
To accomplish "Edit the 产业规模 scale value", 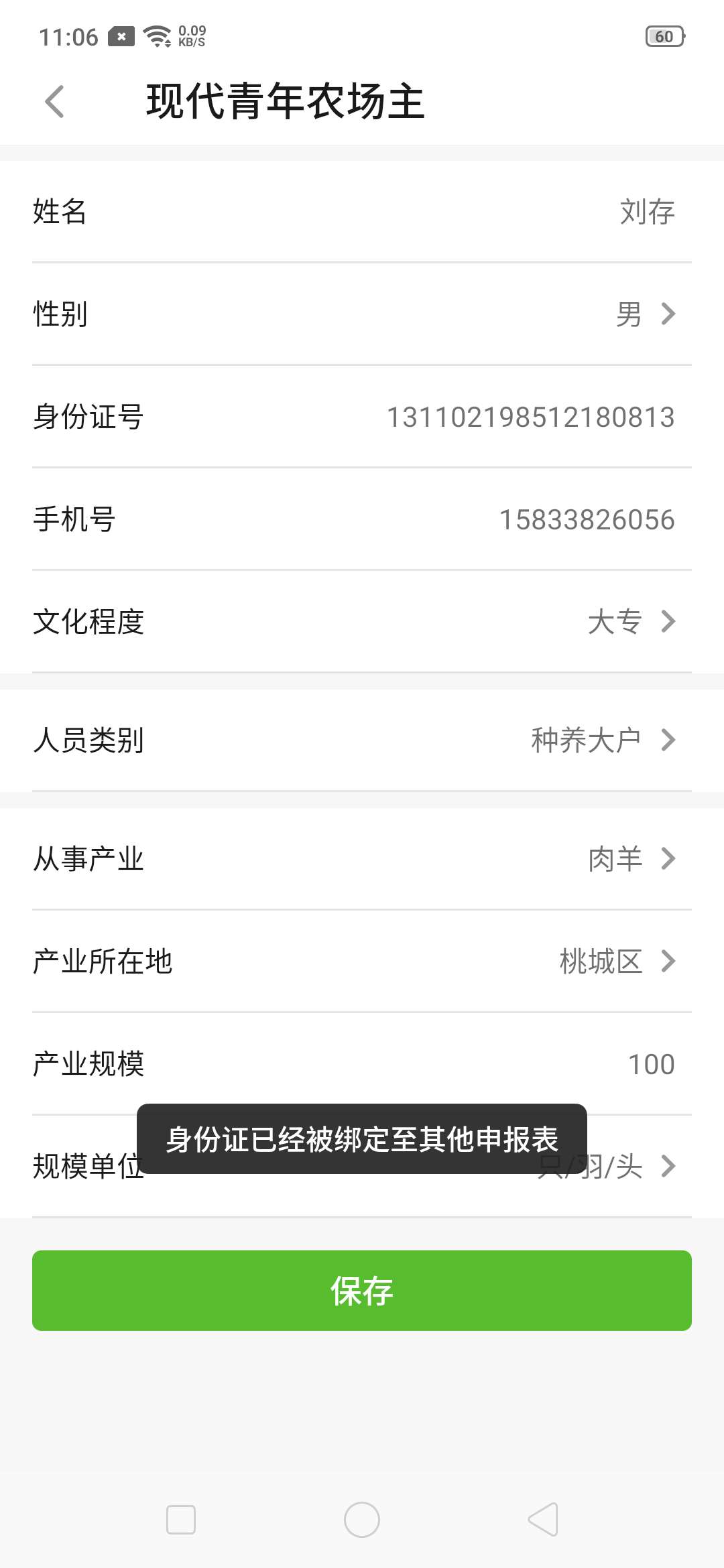I will (362, 1064).
